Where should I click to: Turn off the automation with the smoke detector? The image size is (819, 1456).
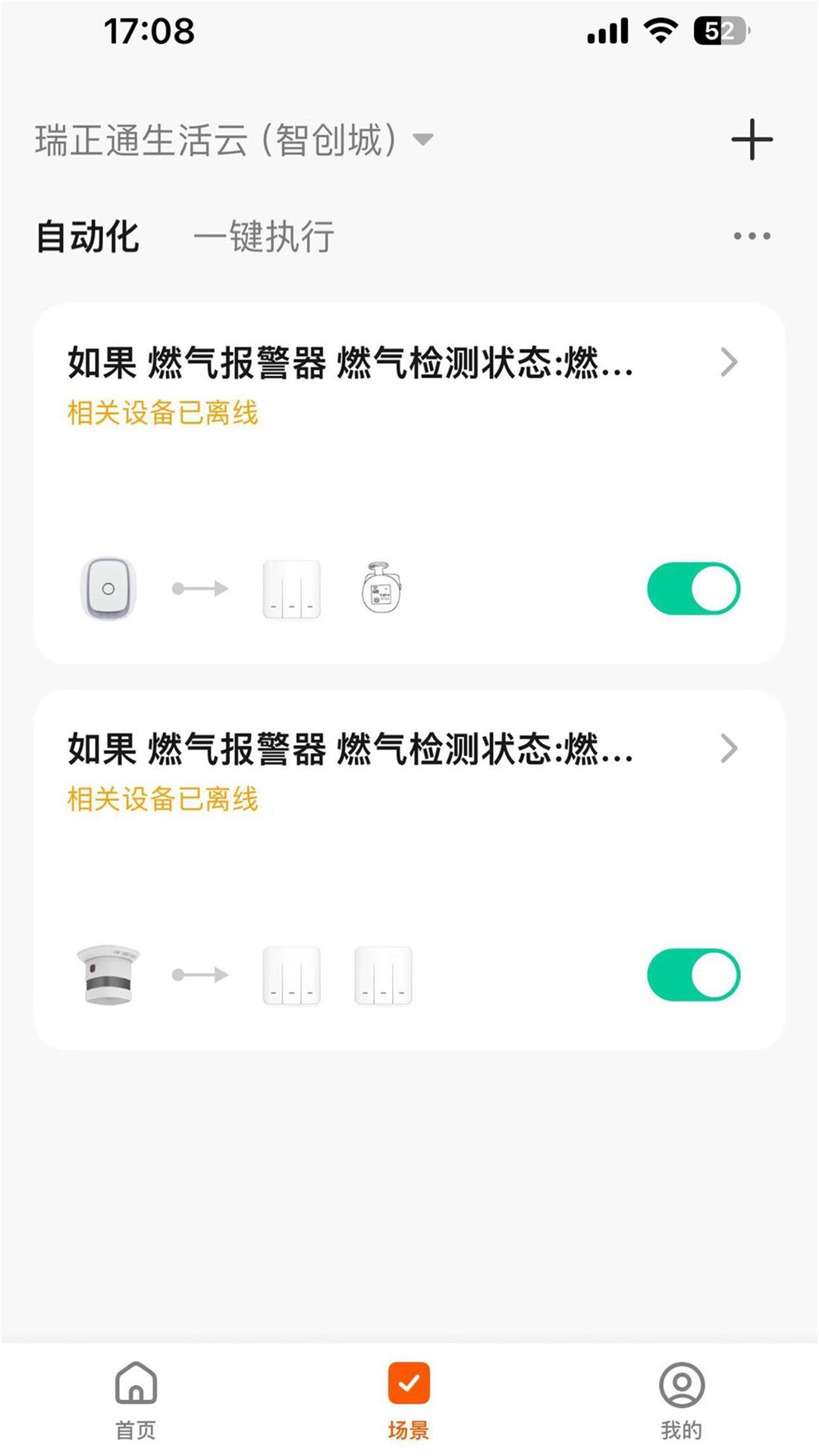pos(693,974)
